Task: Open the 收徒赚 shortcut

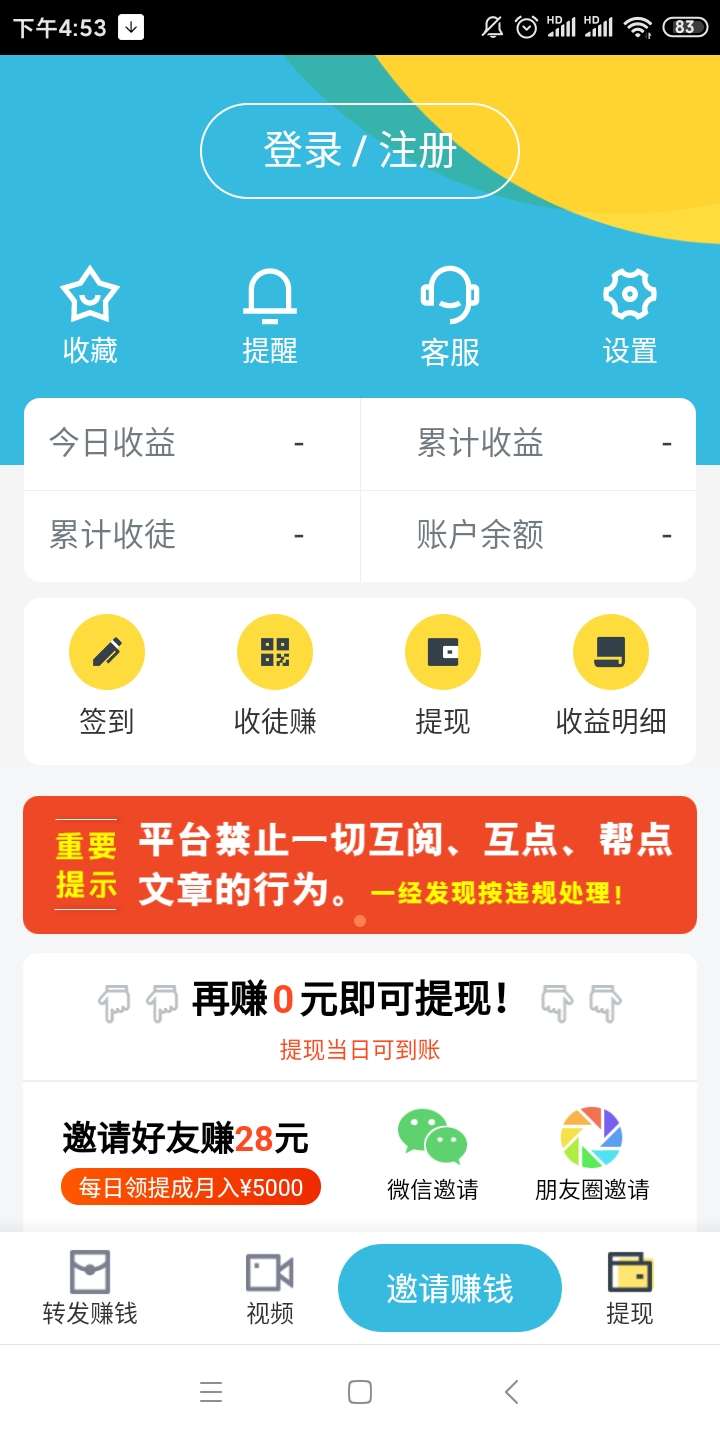Action: [x=275, y=675]
